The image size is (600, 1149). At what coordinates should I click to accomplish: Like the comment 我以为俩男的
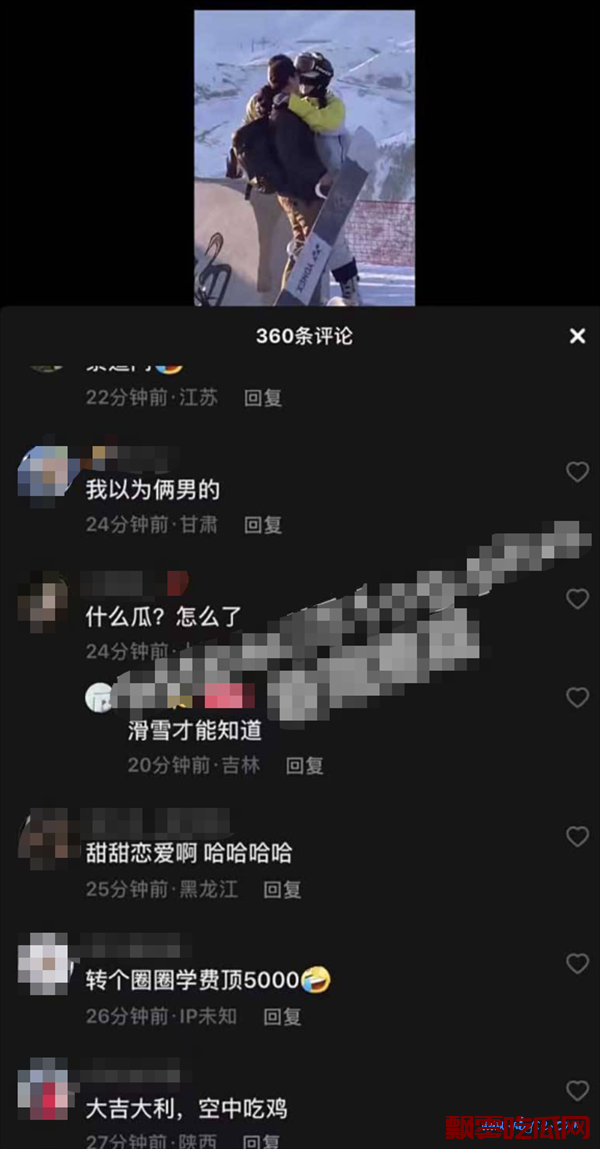577,472
